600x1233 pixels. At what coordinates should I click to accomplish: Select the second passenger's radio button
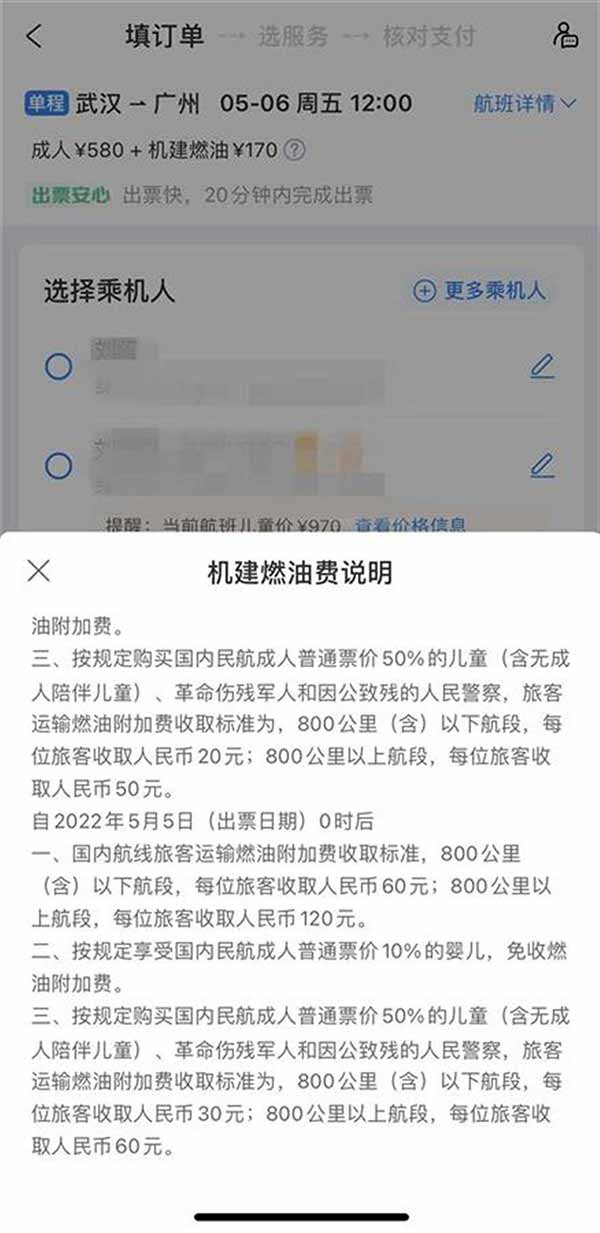pos(59,465)
